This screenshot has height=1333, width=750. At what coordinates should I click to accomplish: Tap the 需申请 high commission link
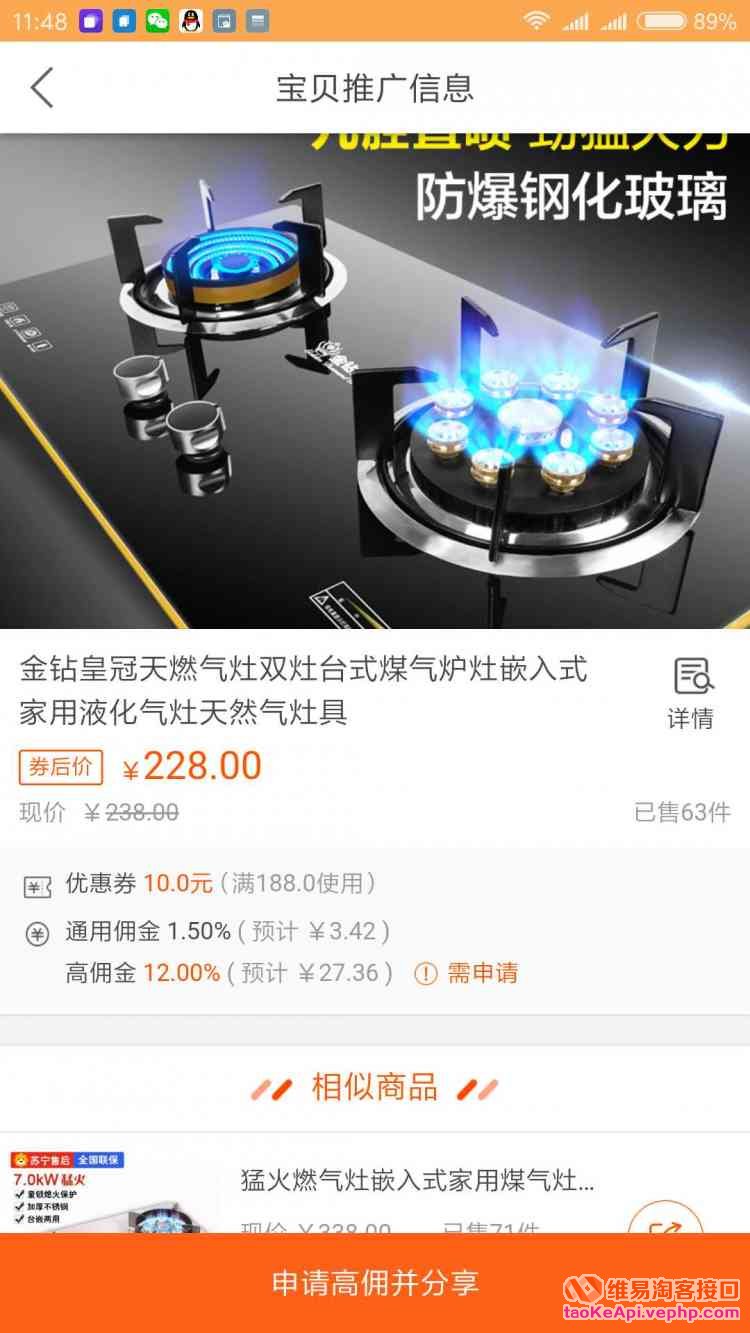tap(481, 973)
